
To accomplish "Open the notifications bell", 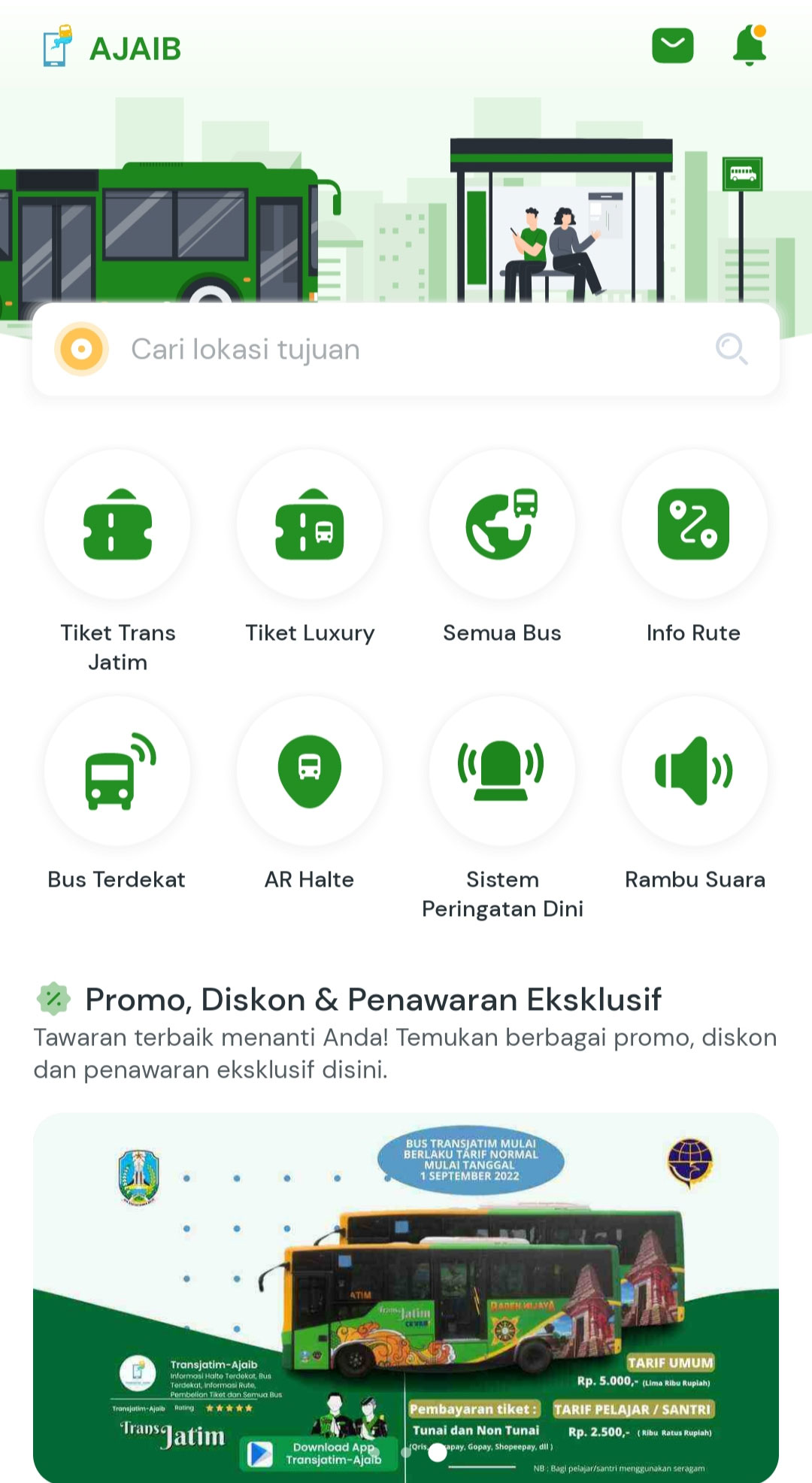I will tap(749, 46).
